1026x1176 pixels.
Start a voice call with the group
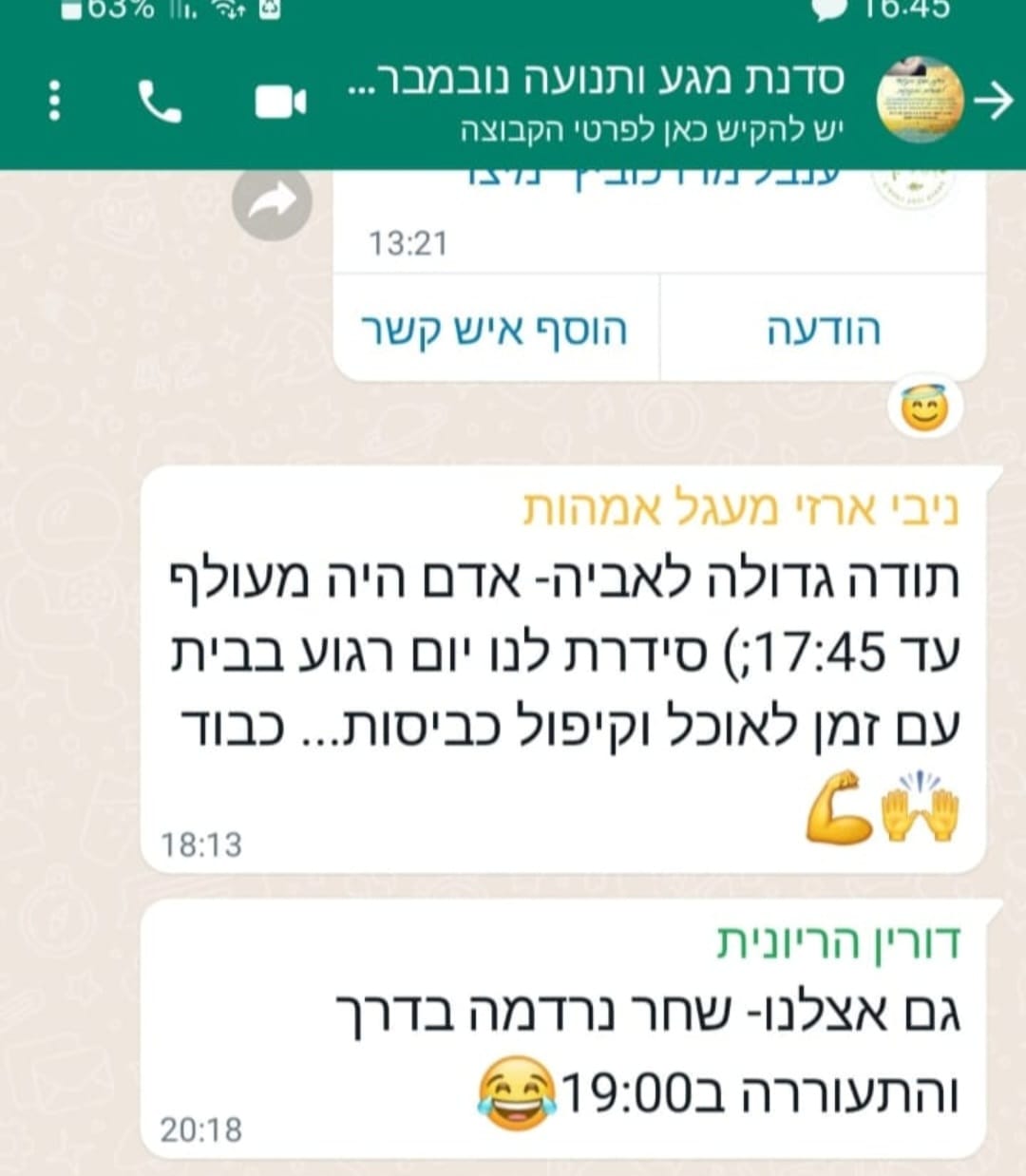(x=160, y=101)
